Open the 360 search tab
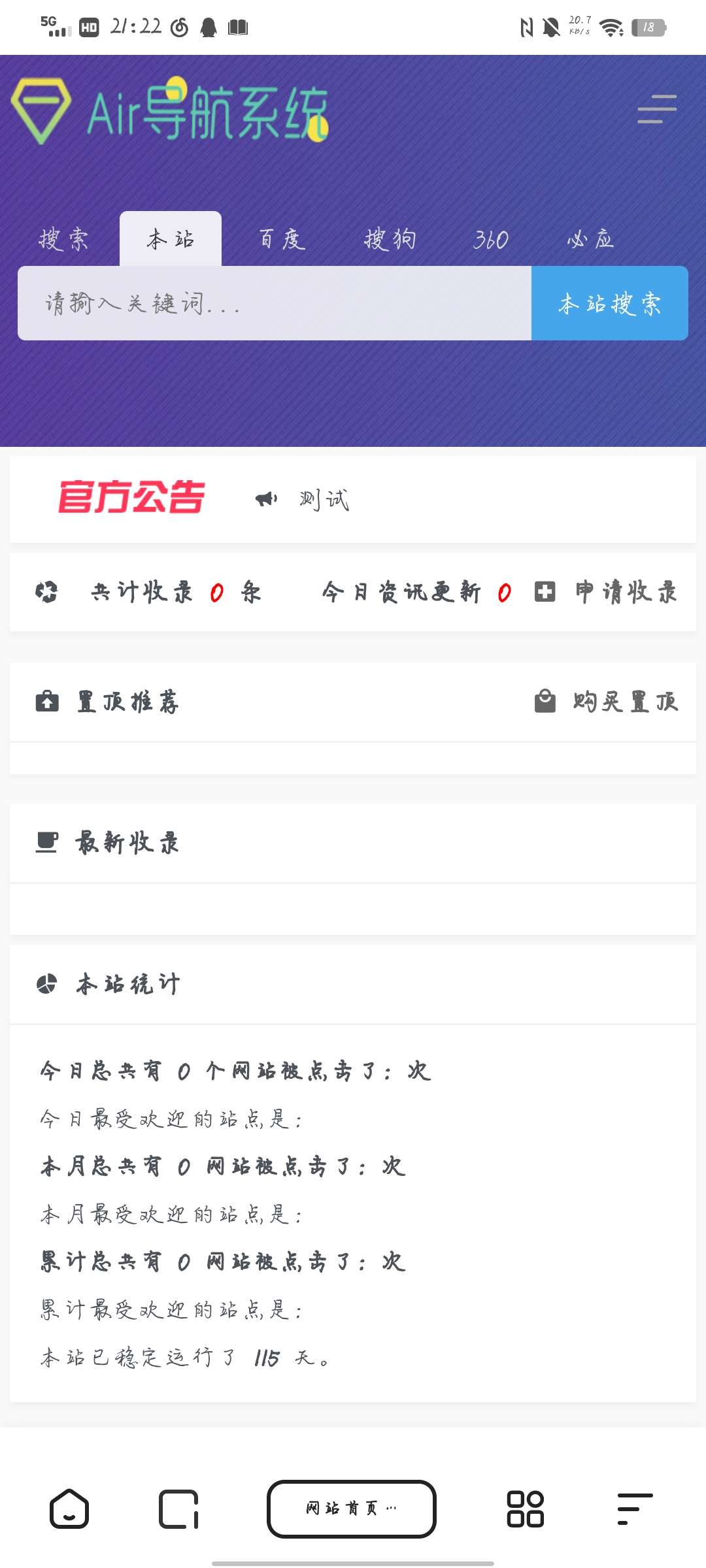706x1568 pixels. click(491, 239)
